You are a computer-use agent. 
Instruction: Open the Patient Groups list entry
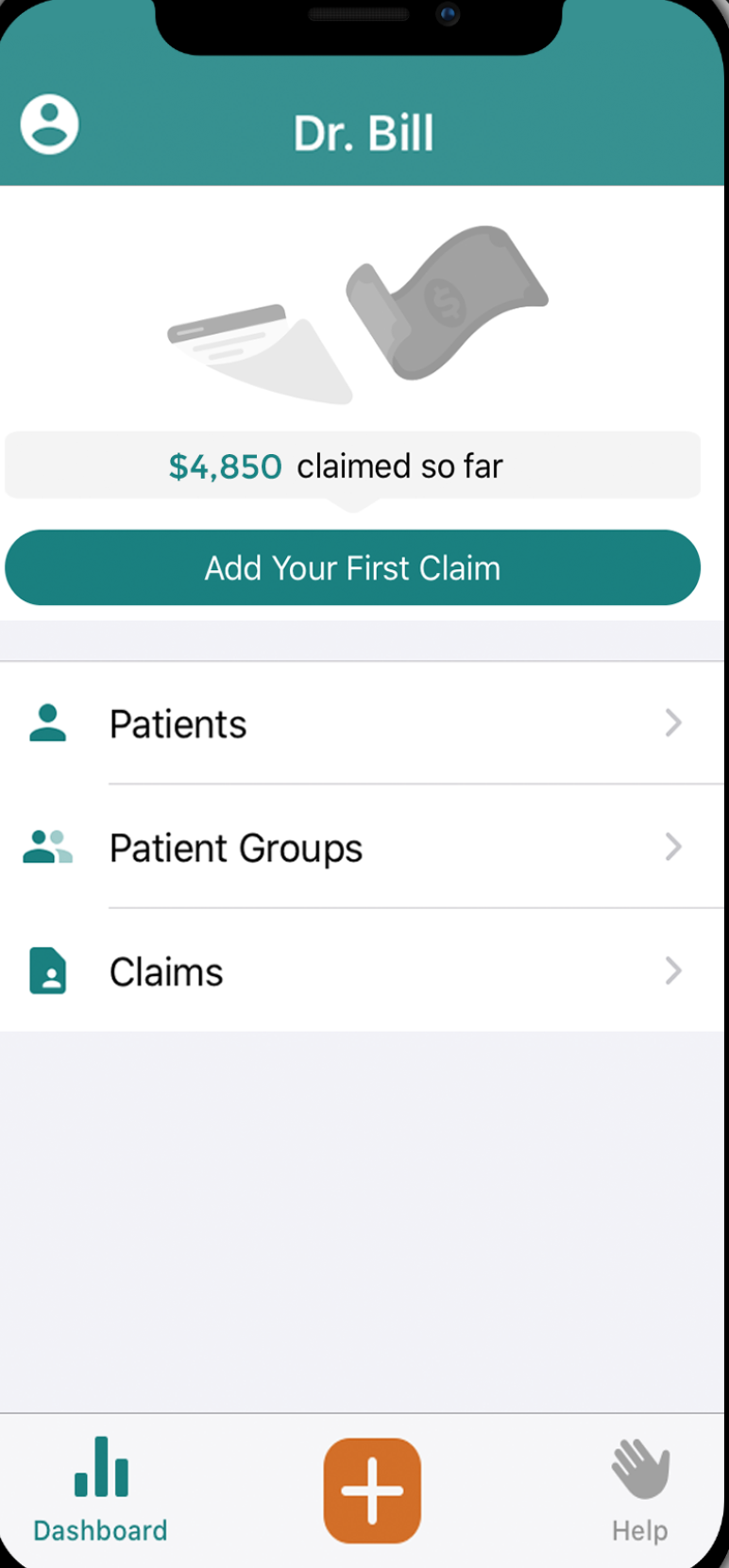235,847
